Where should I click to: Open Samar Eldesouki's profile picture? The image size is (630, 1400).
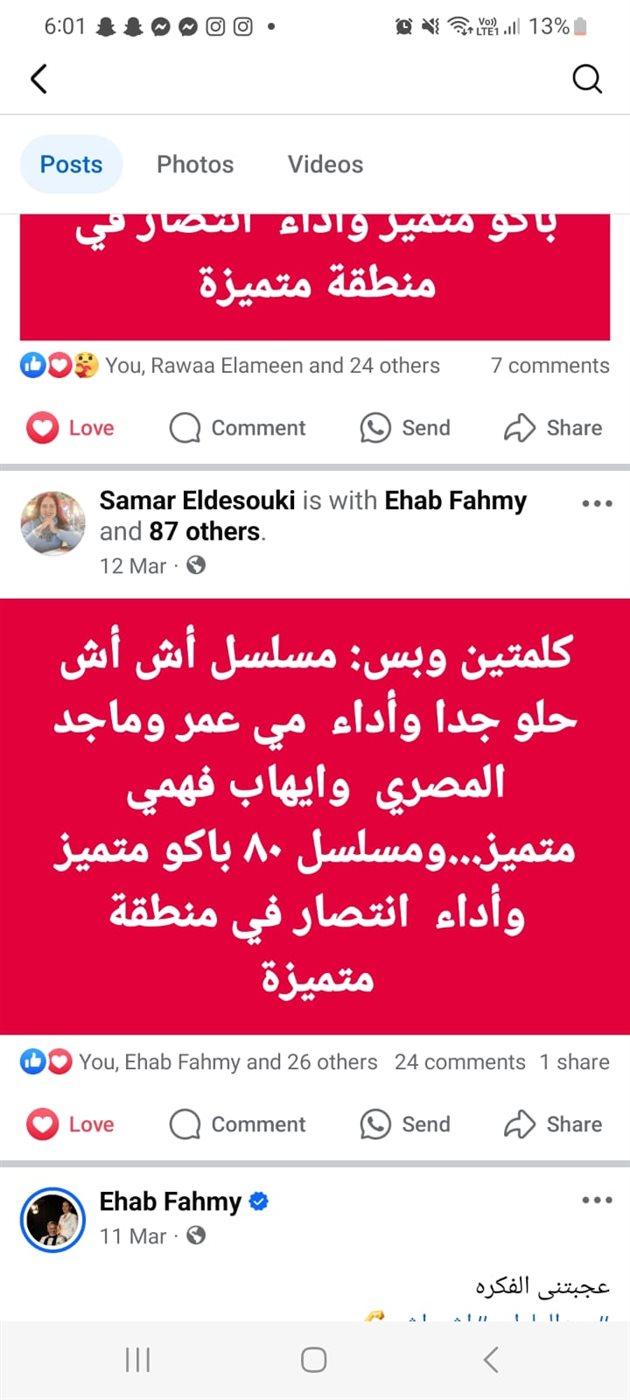click(53, 523)
